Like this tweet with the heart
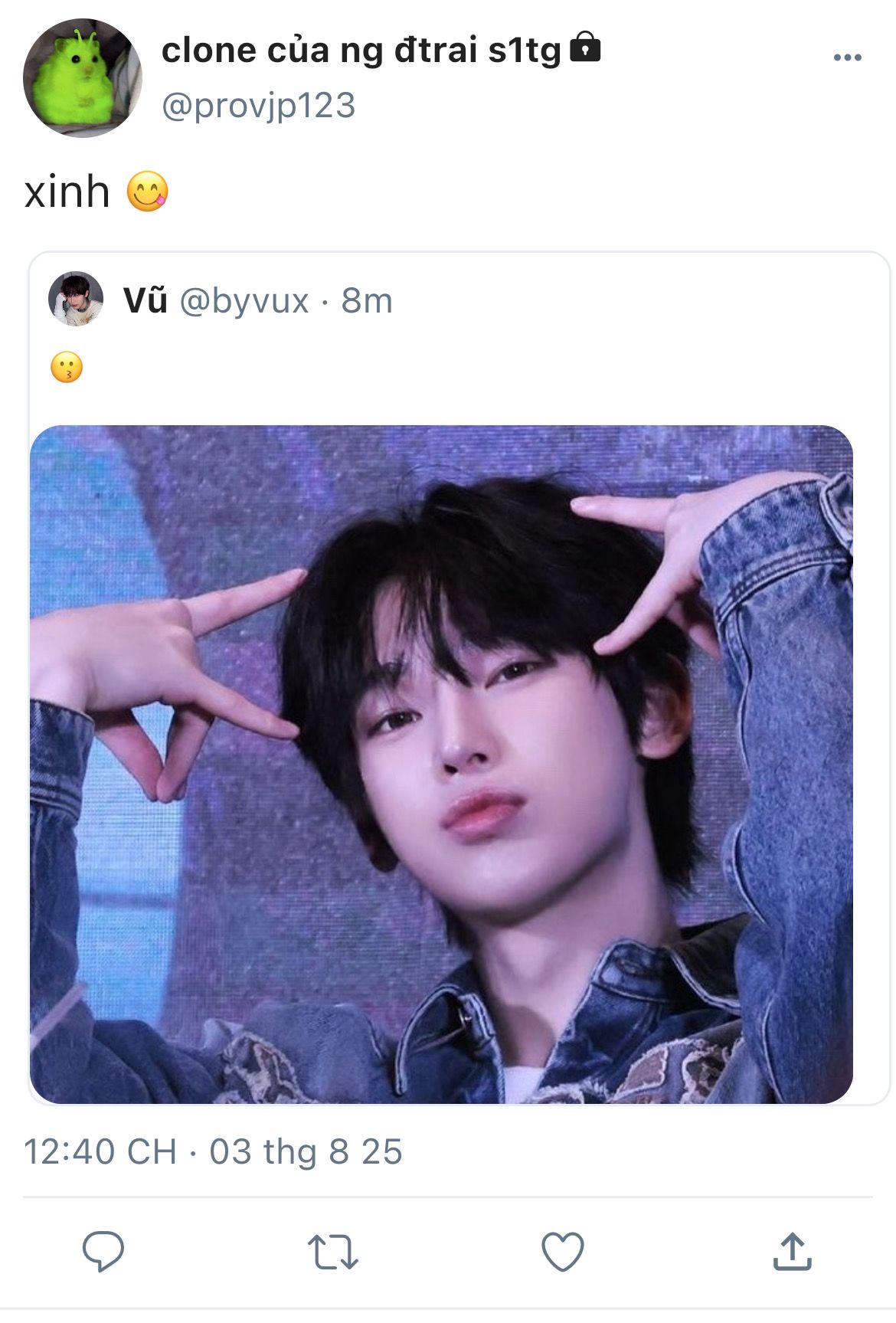896x1323 pixels. [x=563, y=1252]
